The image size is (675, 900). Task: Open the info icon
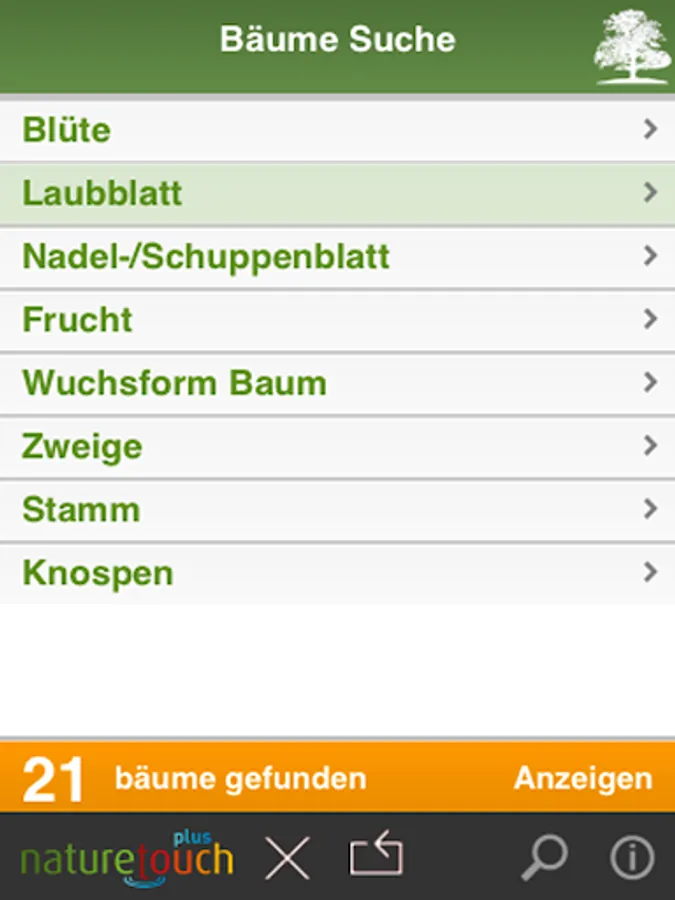click(x=632, y=858)
